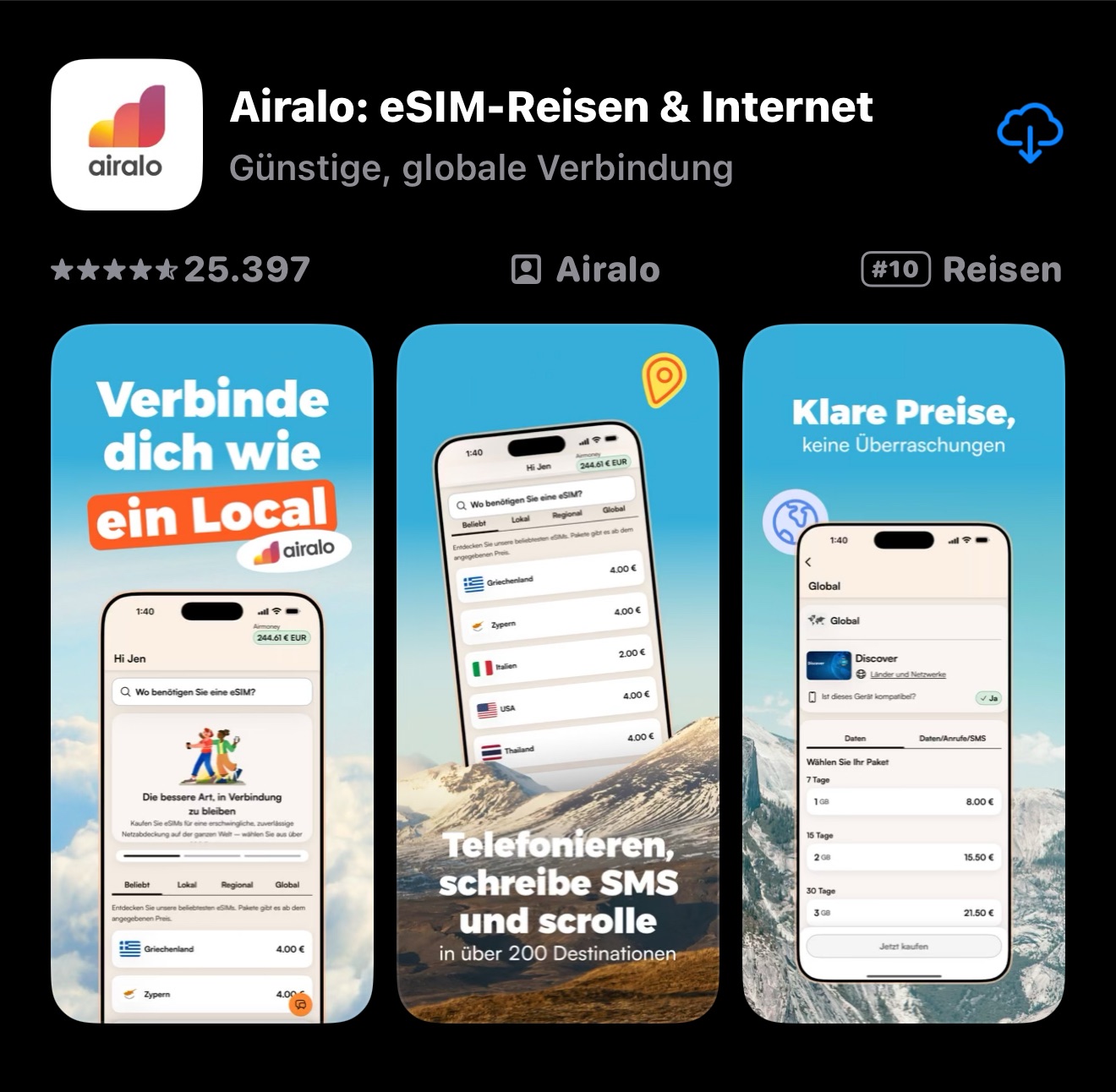Open Airalo: eSIM-Reisen & Internet app page
1116x1092 pixels.
(x=550, y=107)
